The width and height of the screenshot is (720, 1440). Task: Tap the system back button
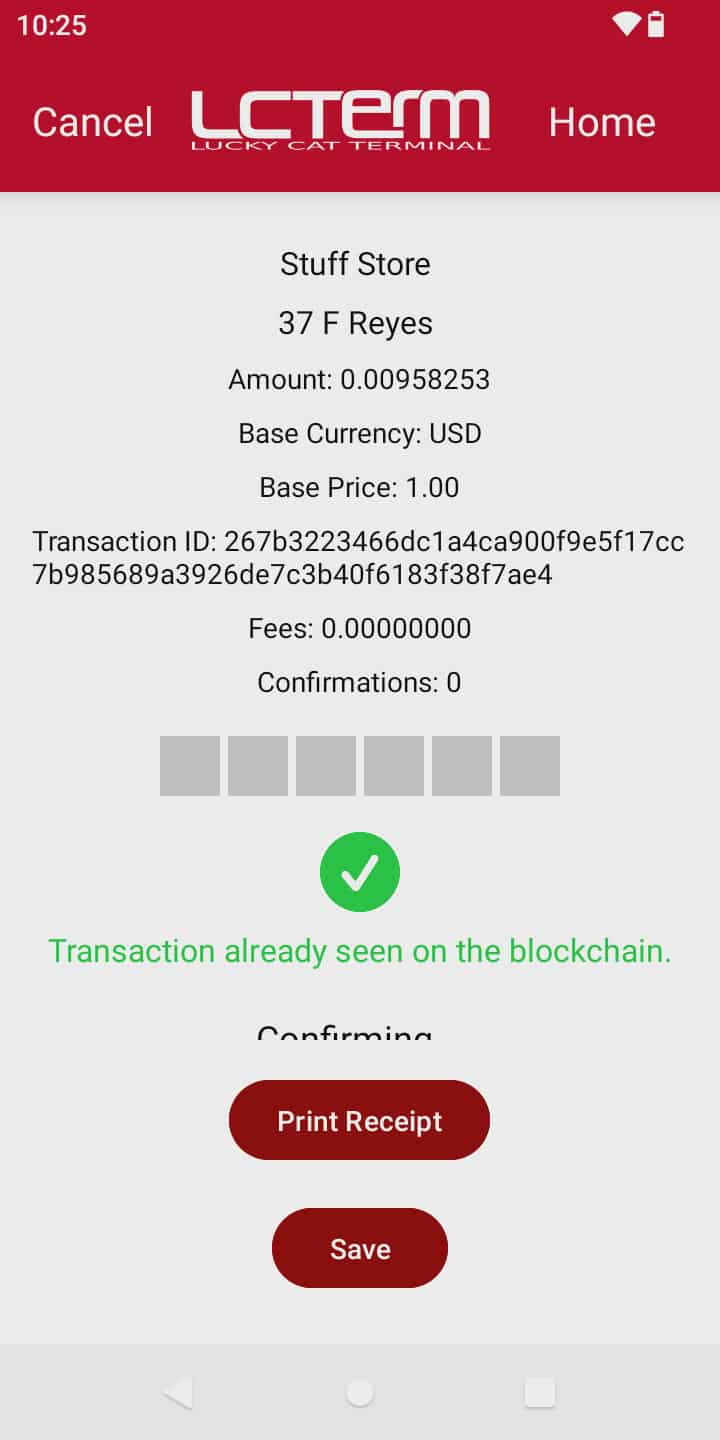(178, 1392)
